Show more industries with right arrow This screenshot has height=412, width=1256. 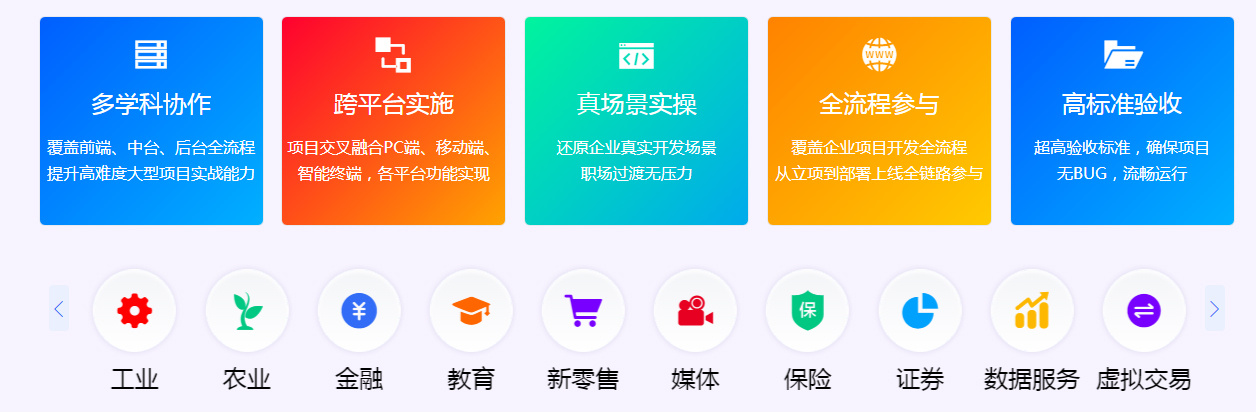click(1214, 309)
